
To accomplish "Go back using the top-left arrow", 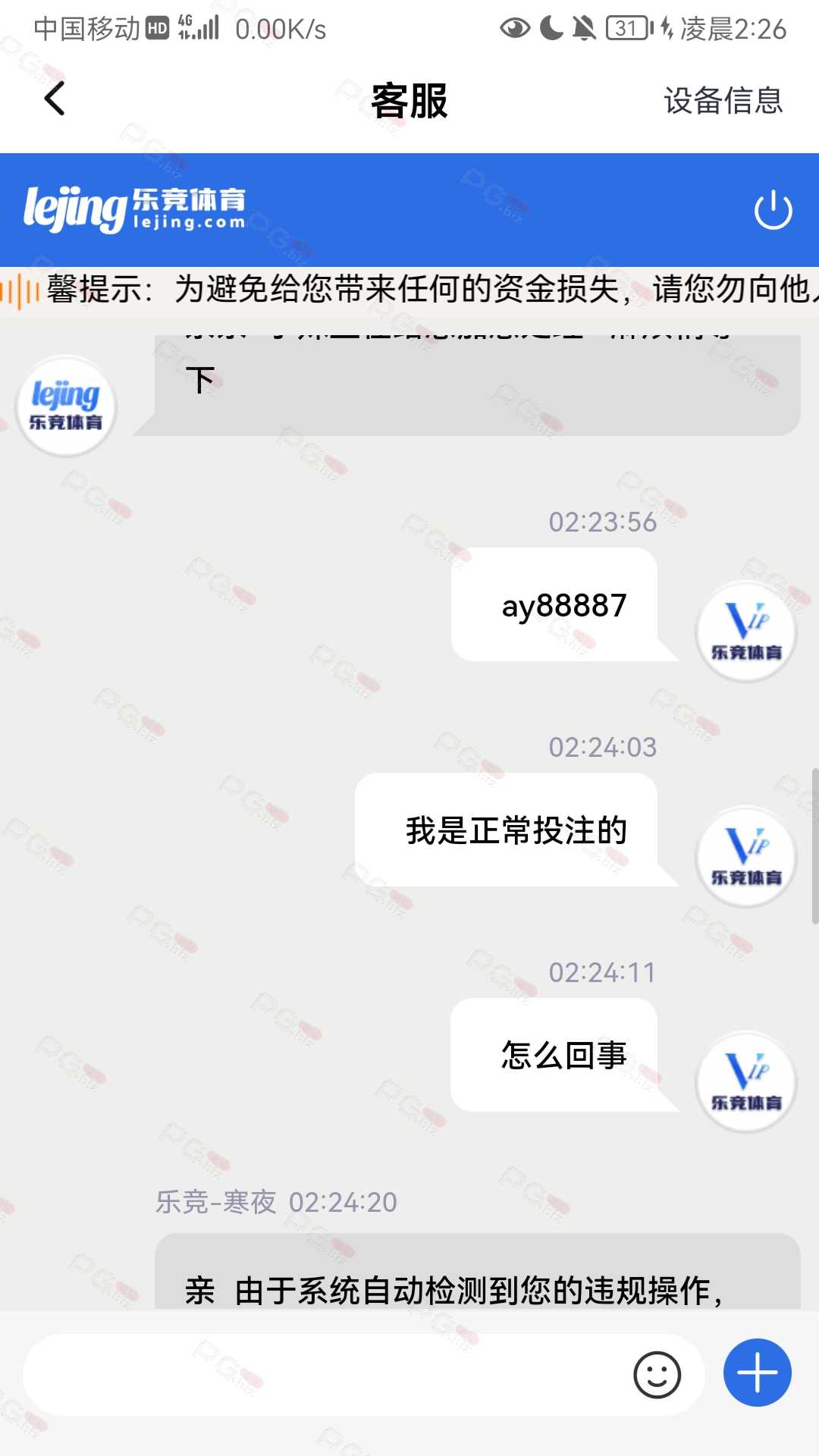I will pyautogui.click(x=55, y=99).
